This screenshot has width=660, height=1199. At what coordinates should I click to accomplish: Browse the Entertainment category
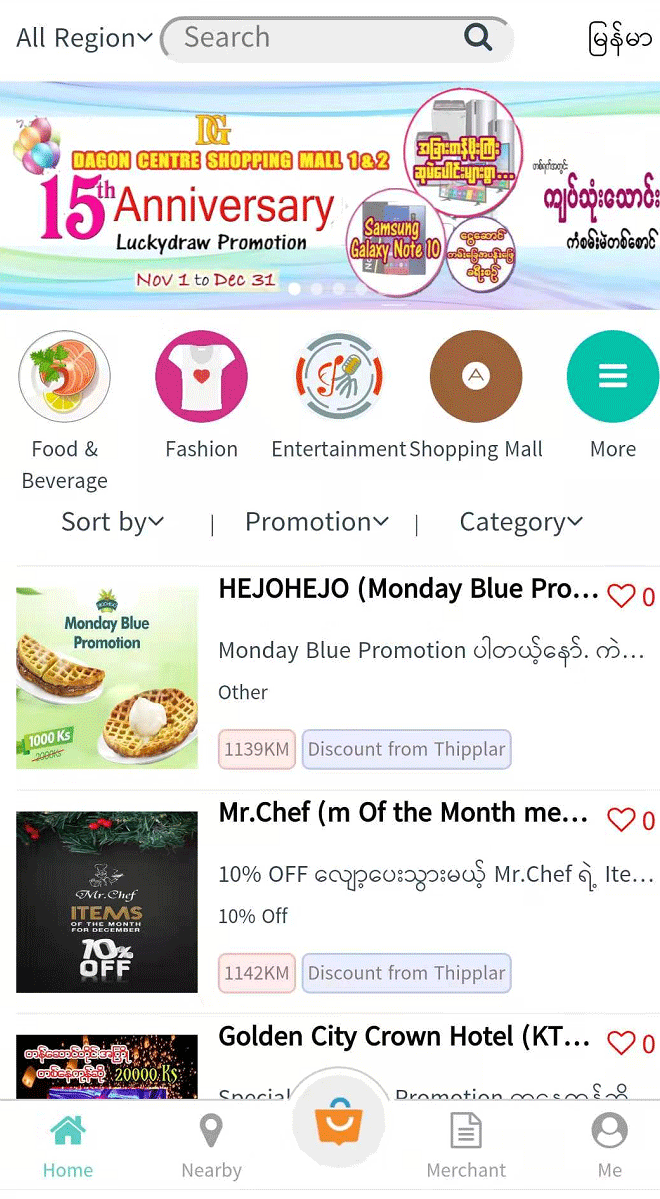[339, 395]
